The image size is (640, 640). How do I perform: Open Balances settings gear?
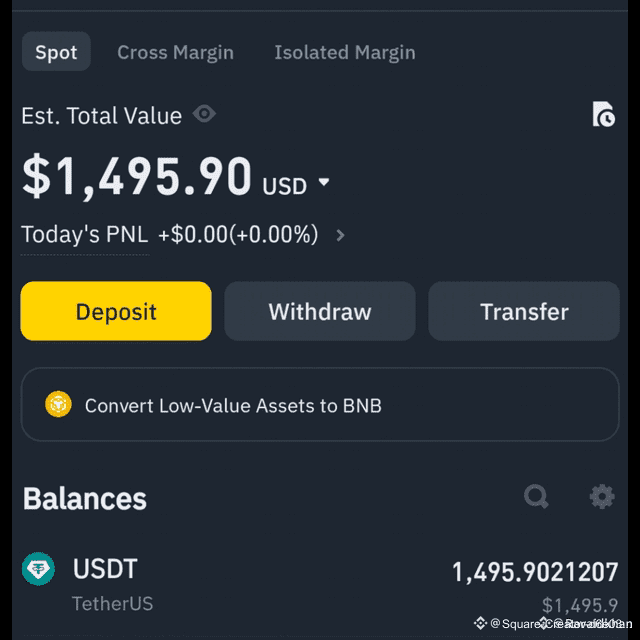click(x=602, y=496)
